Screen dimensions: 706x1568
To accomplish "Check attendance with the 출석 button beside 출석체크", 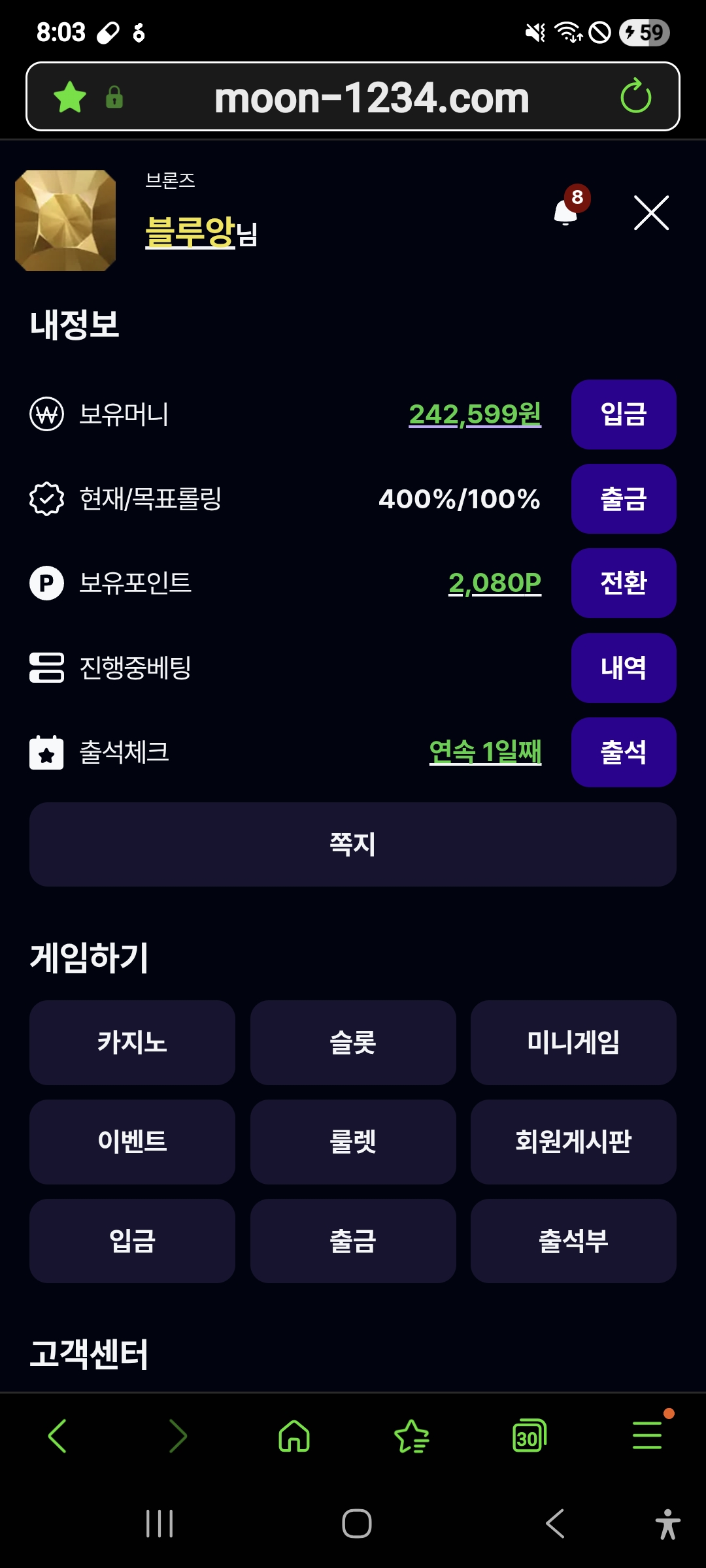I will 623,752.
